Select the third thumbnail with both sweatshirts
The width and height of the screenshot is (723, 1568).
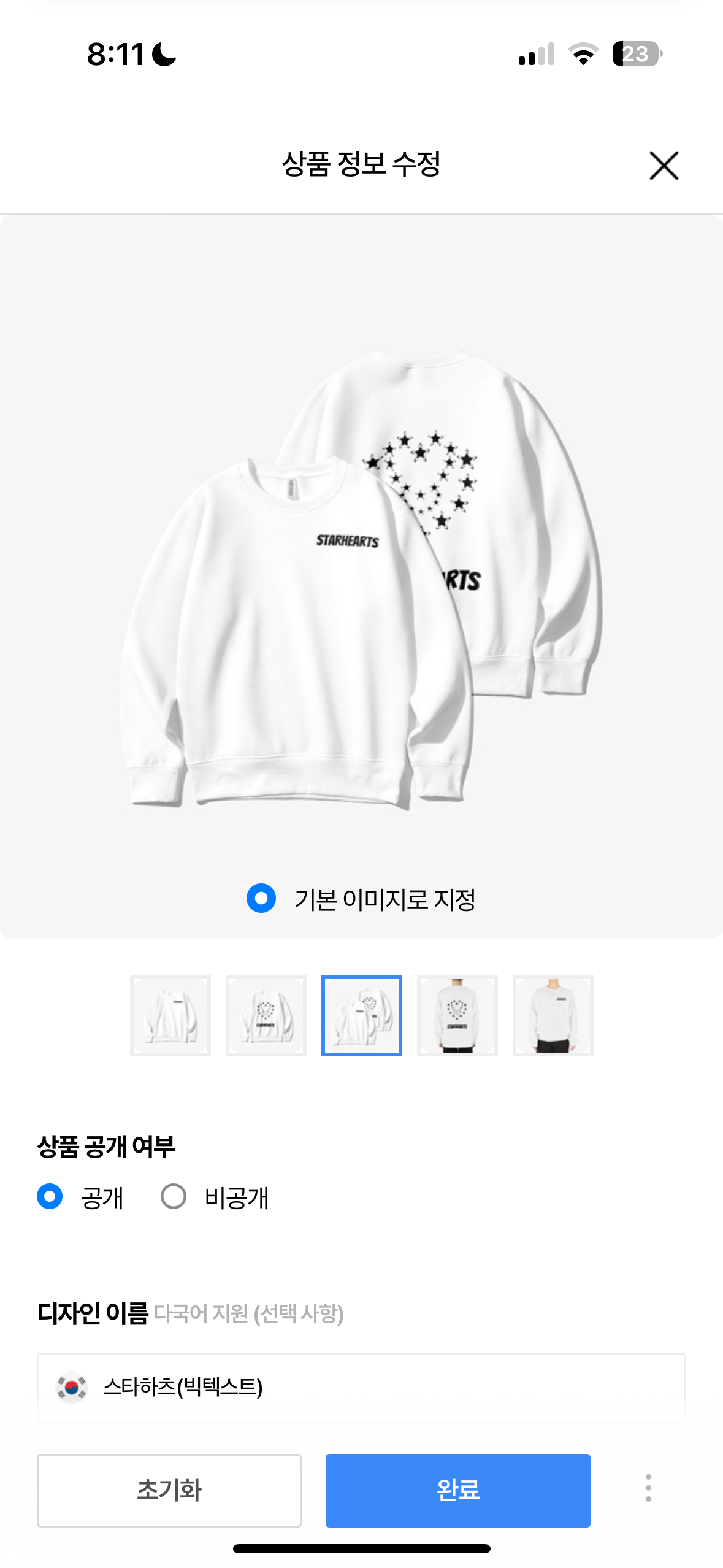click(362, 1015)
